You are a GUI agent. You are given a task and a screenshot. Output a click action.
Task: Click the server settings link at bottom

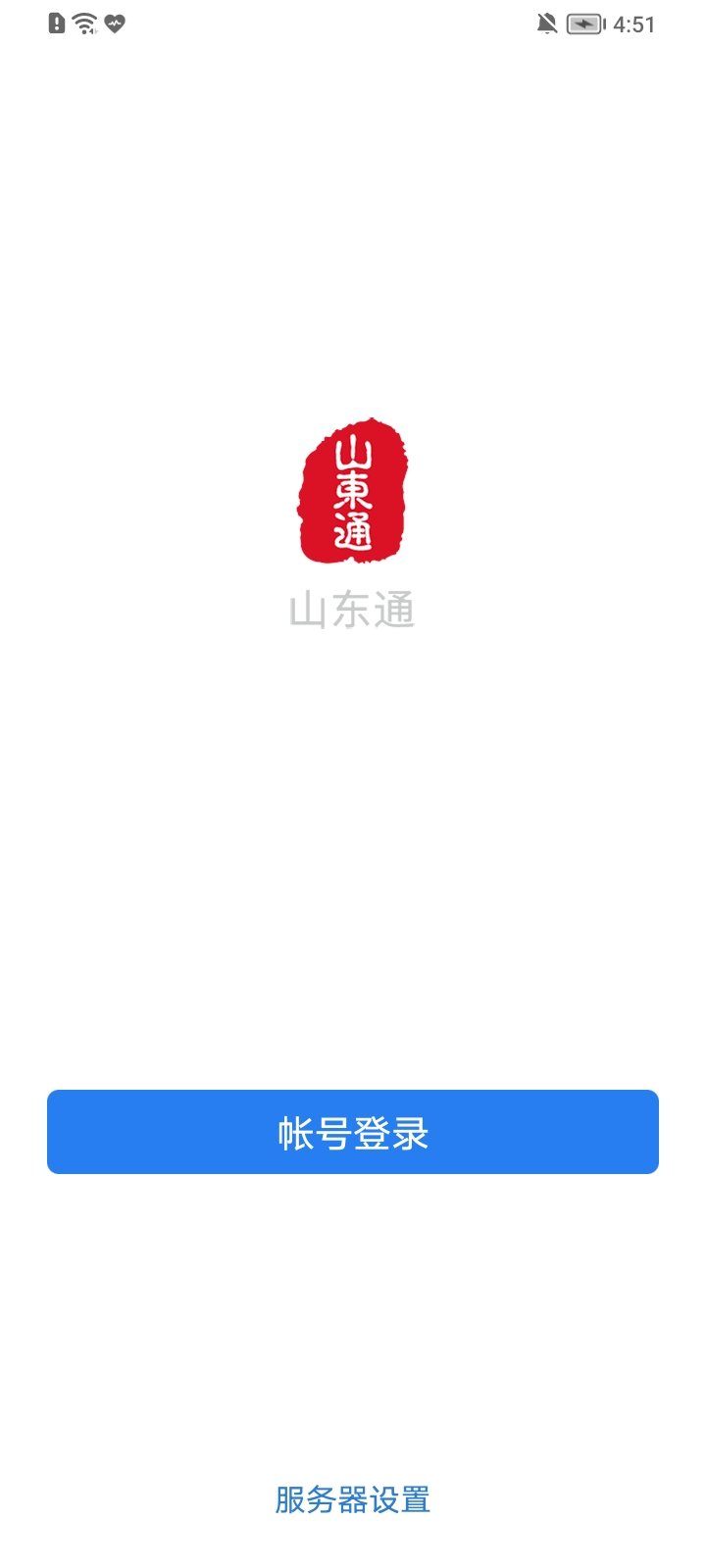point(353,1497)
